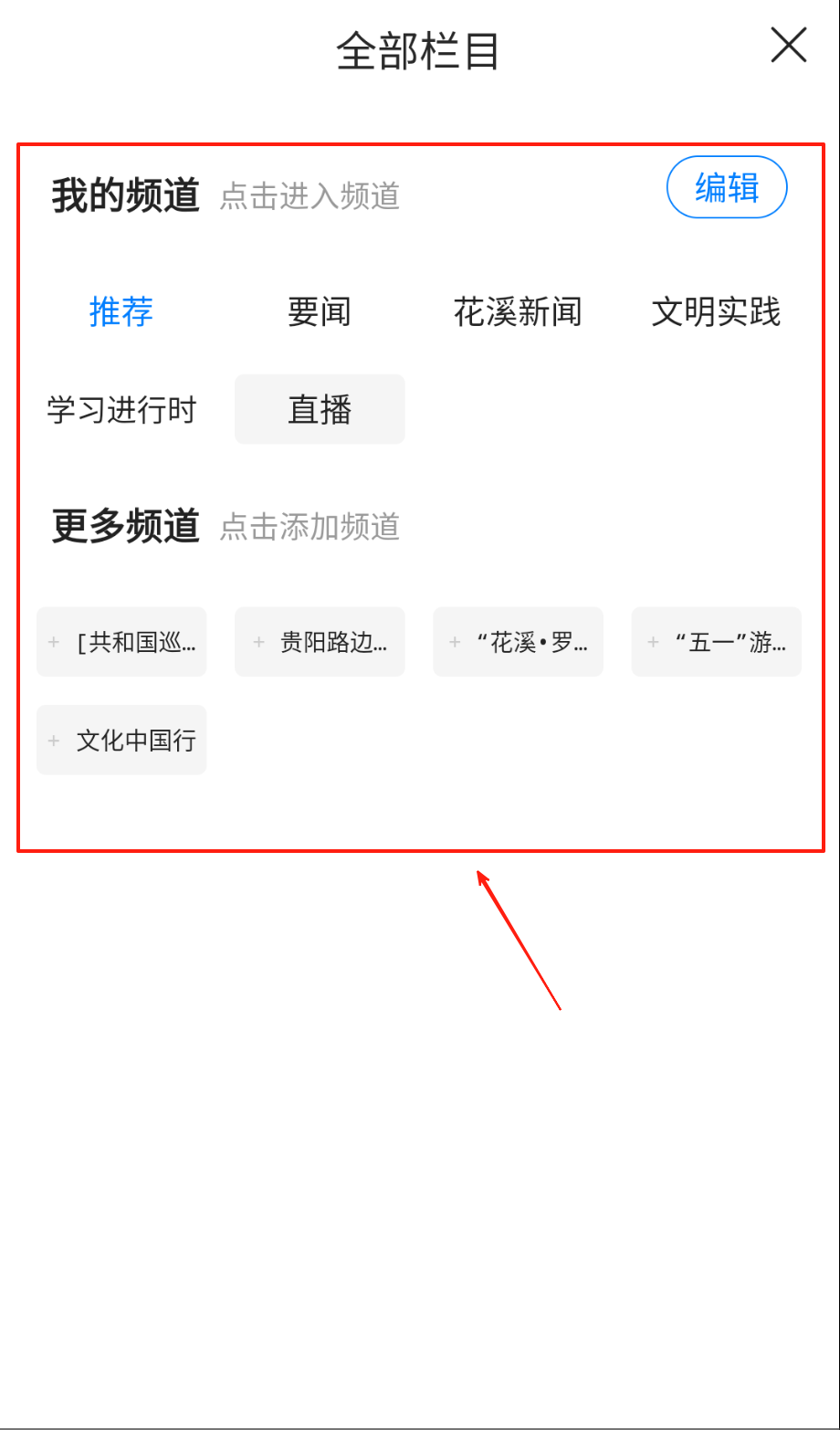Open the 推荐 channel
The height and width of the screenshot is (1430, 840).
121,312
